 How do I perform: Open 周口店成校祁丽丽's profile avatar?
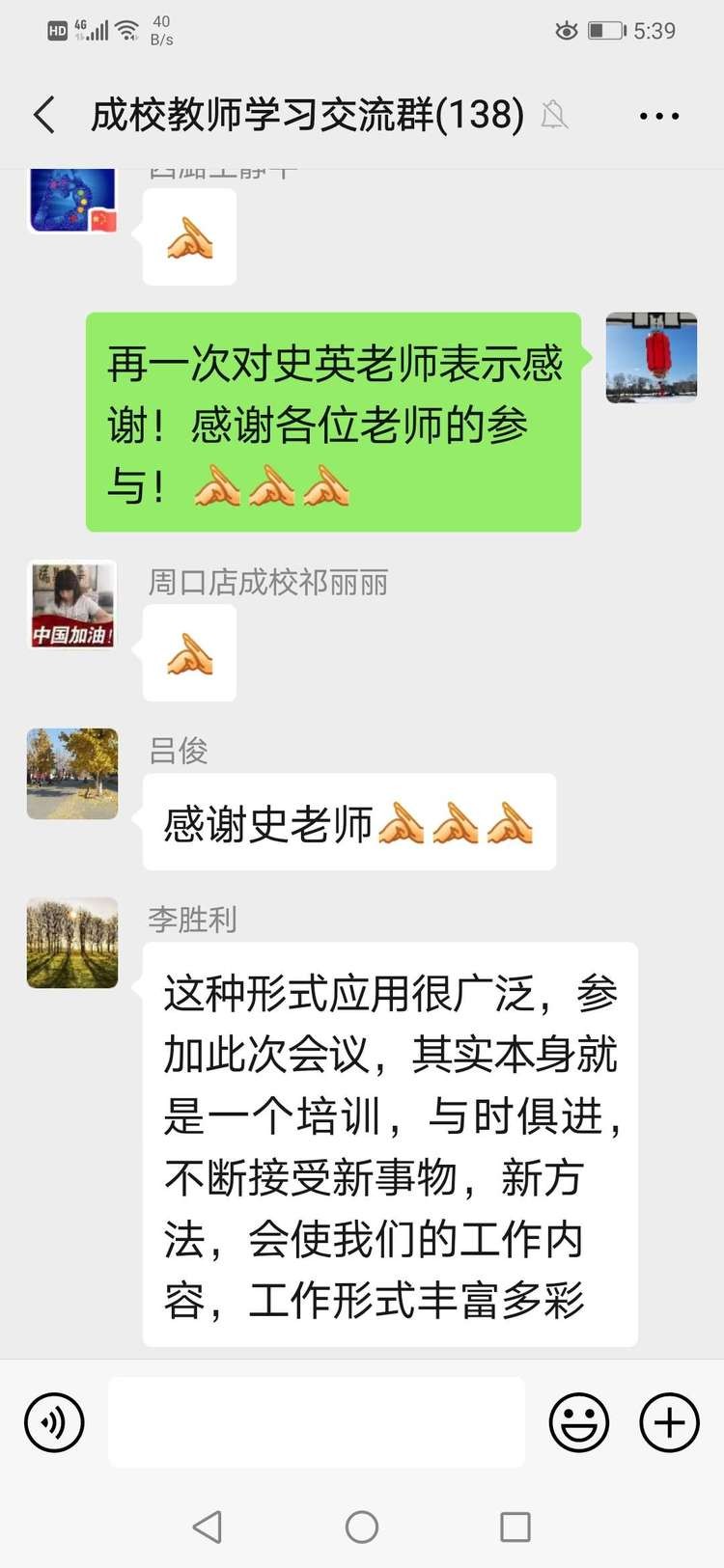coord(72,605)
